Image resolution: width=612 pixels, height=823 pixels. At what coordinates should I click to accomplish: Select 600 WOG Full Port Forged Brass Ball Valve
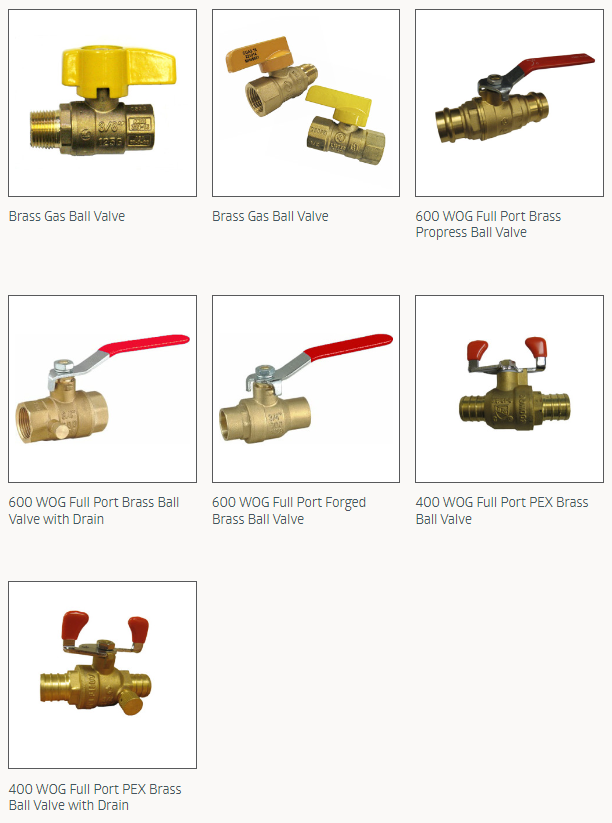click(305, 389)
